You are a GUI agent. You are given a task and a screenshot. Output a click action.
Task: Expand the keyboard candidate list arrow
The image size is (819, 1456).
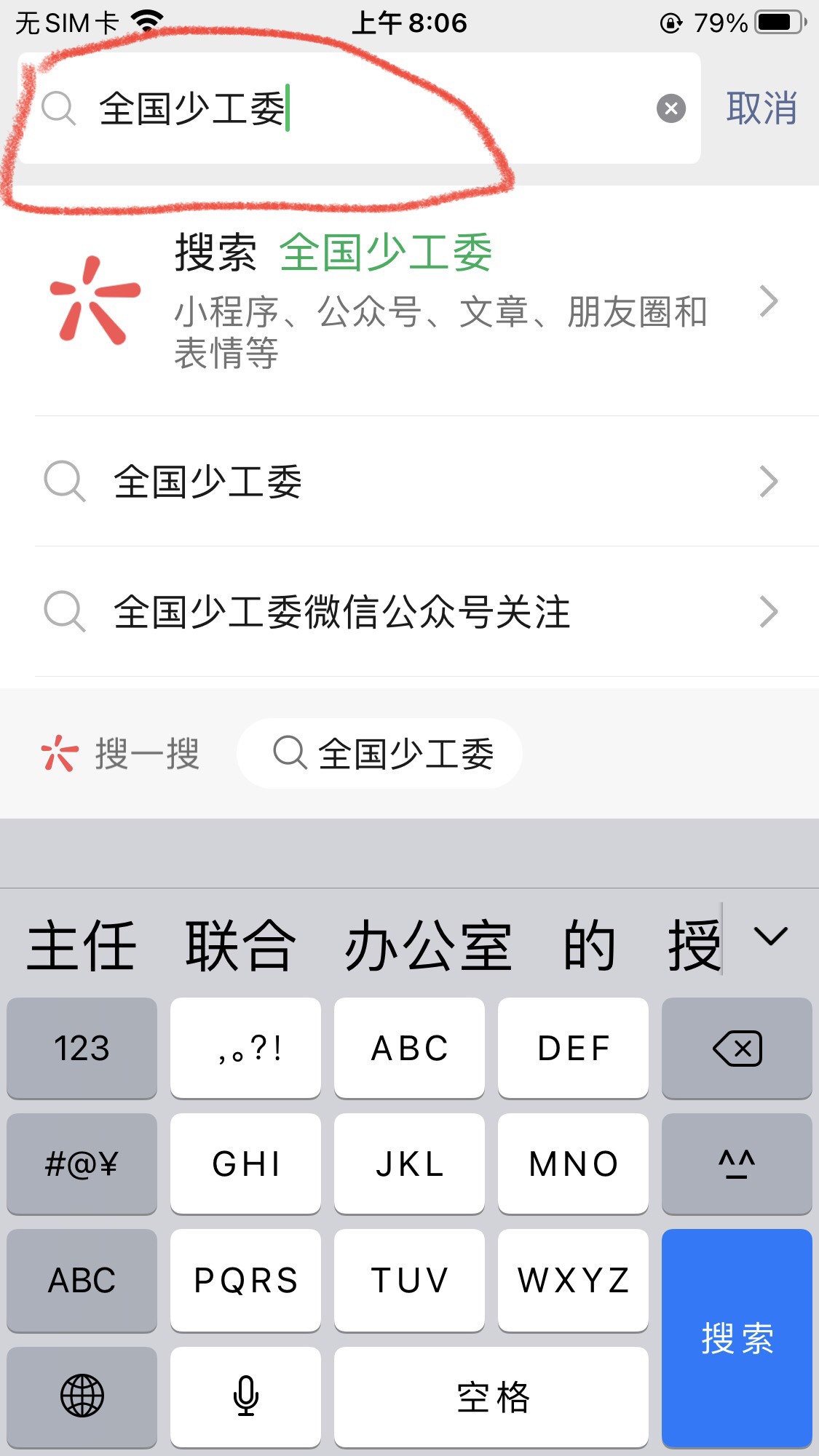point(770,937)
